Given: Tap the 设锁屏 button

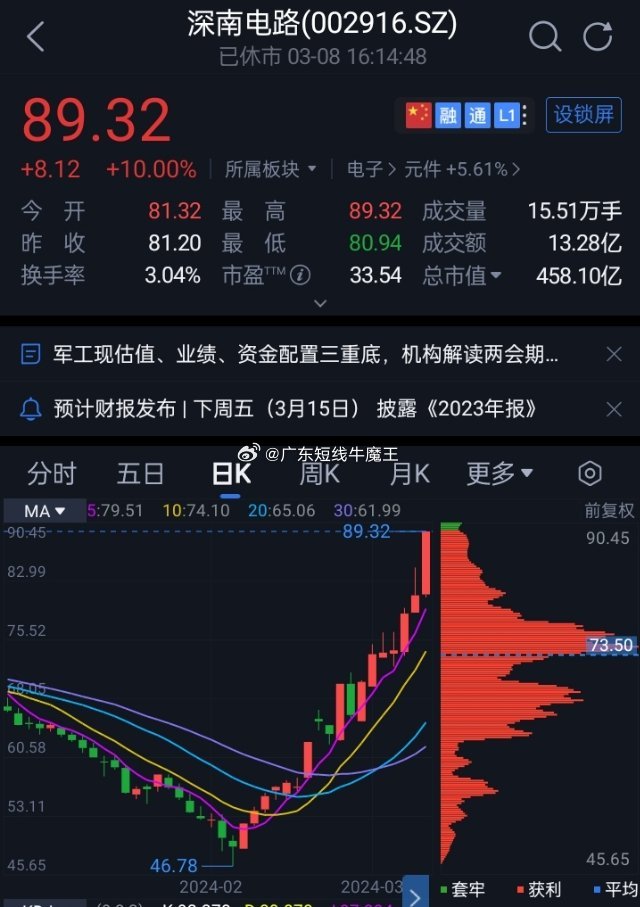Looking at the screenshot, I should [583, 115].
